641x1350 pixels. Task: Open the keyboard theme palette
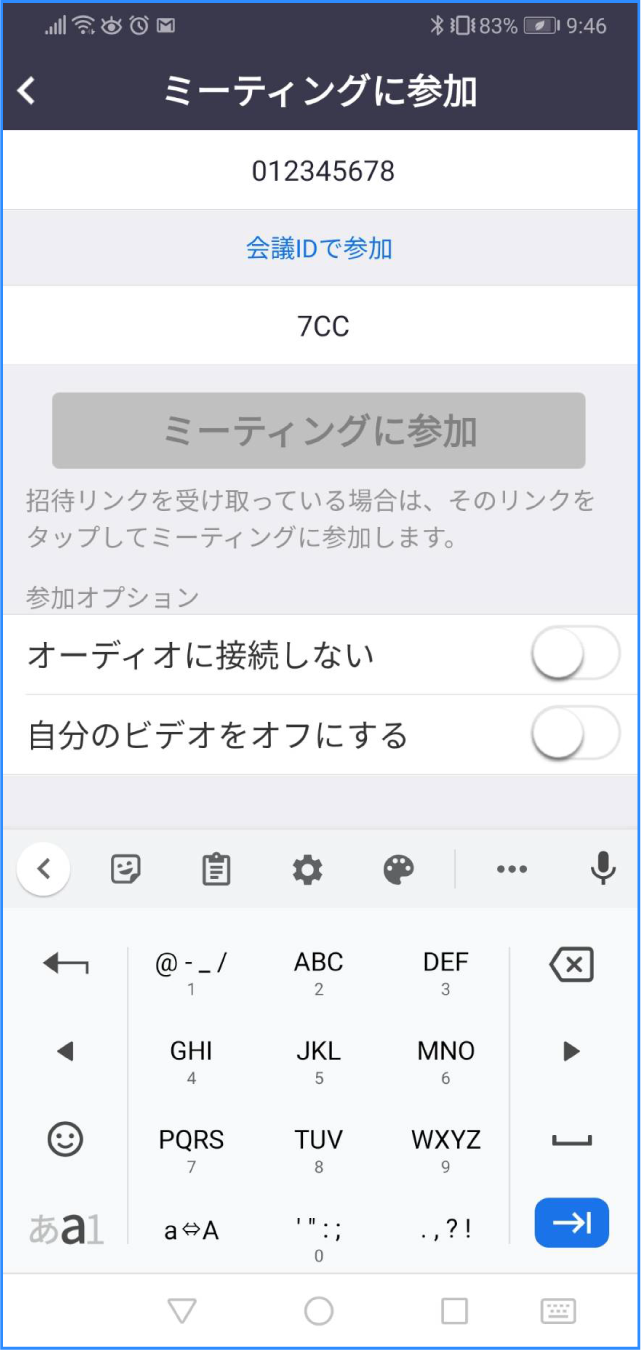(398, 869)
